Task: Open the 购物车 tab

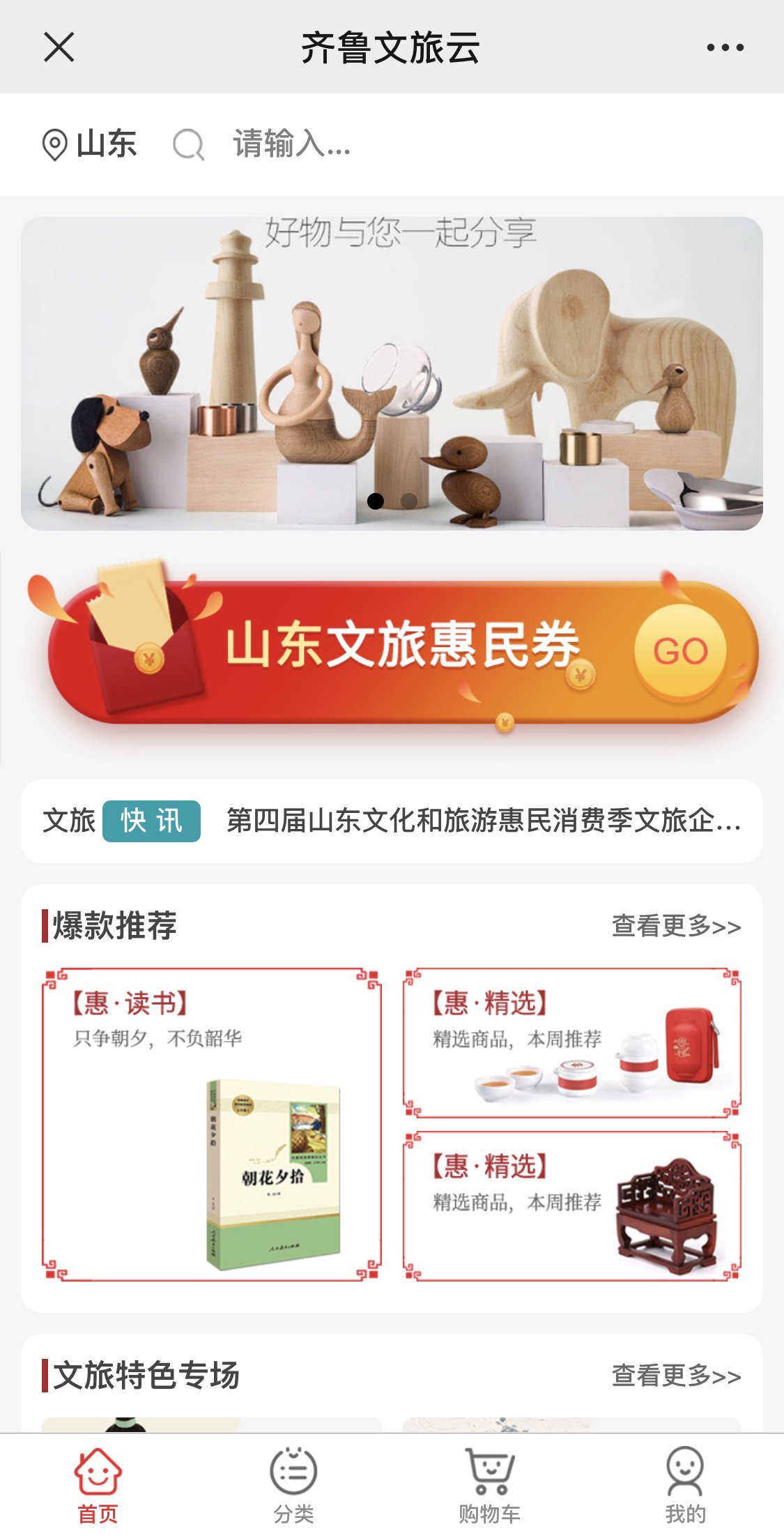Action: [489, 1484]
